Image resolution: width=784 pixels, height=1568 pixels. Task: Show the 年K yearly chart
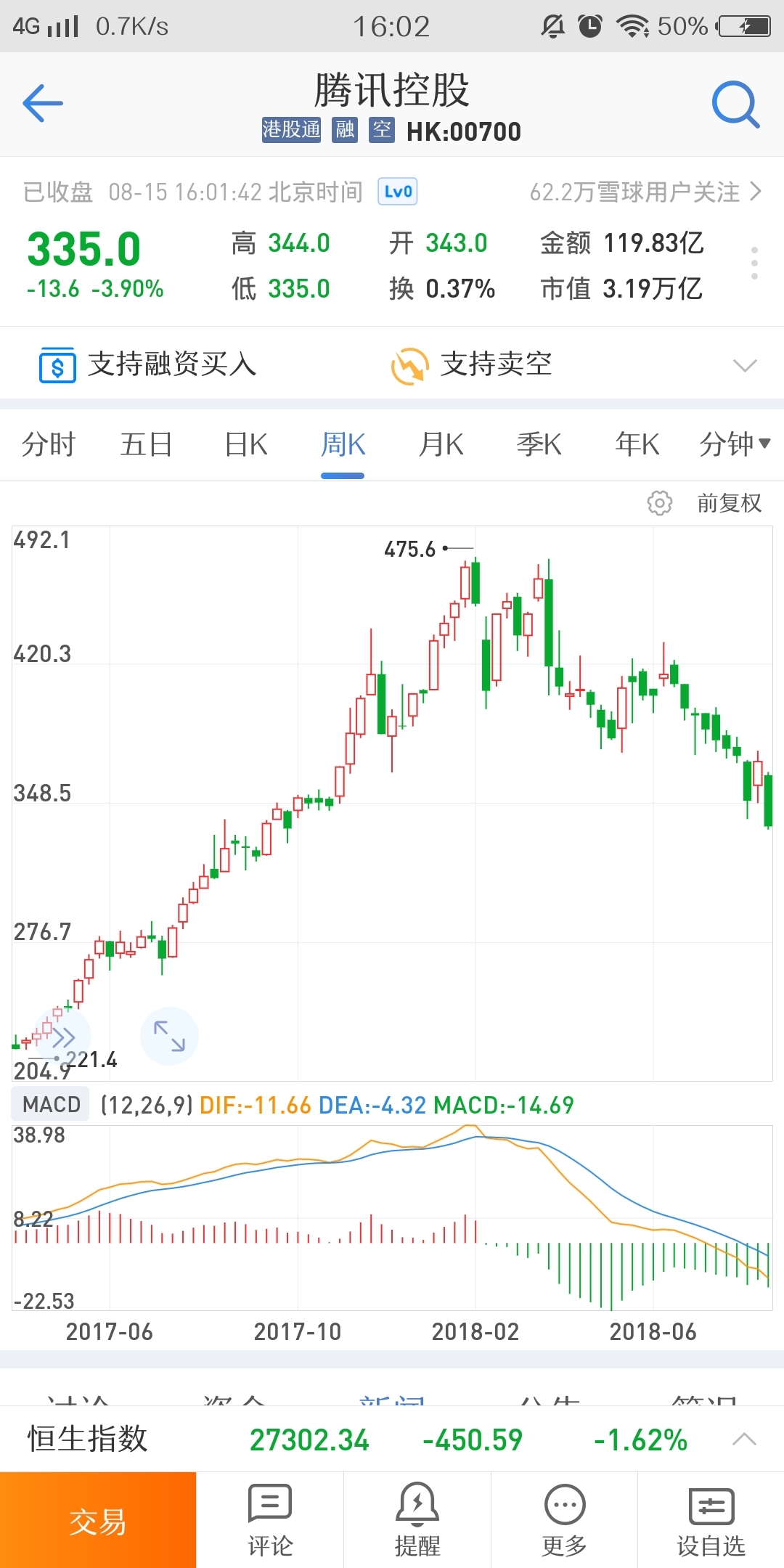coord(637,444)
